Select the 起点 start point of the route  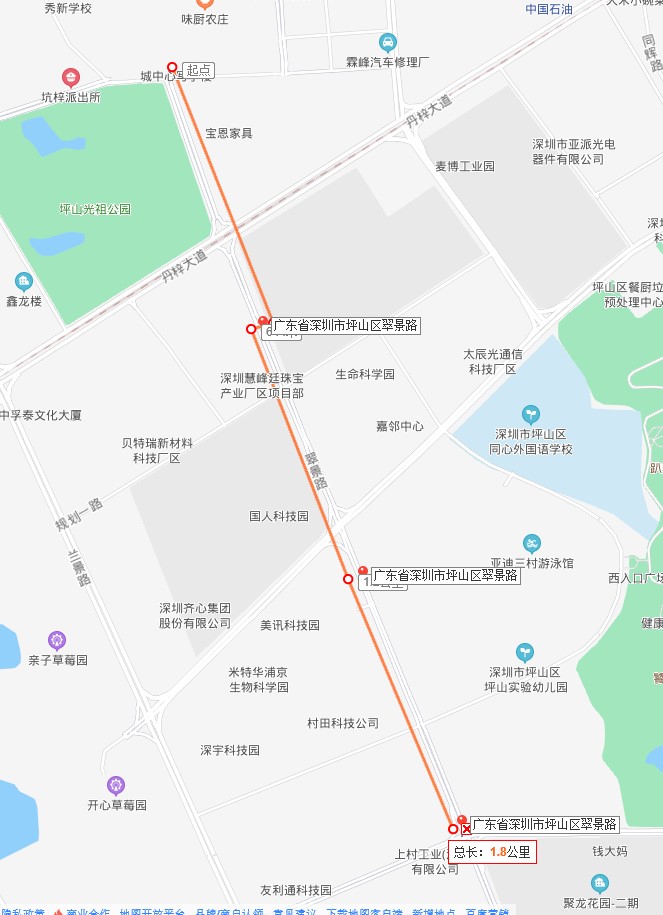tap(172, 68)
